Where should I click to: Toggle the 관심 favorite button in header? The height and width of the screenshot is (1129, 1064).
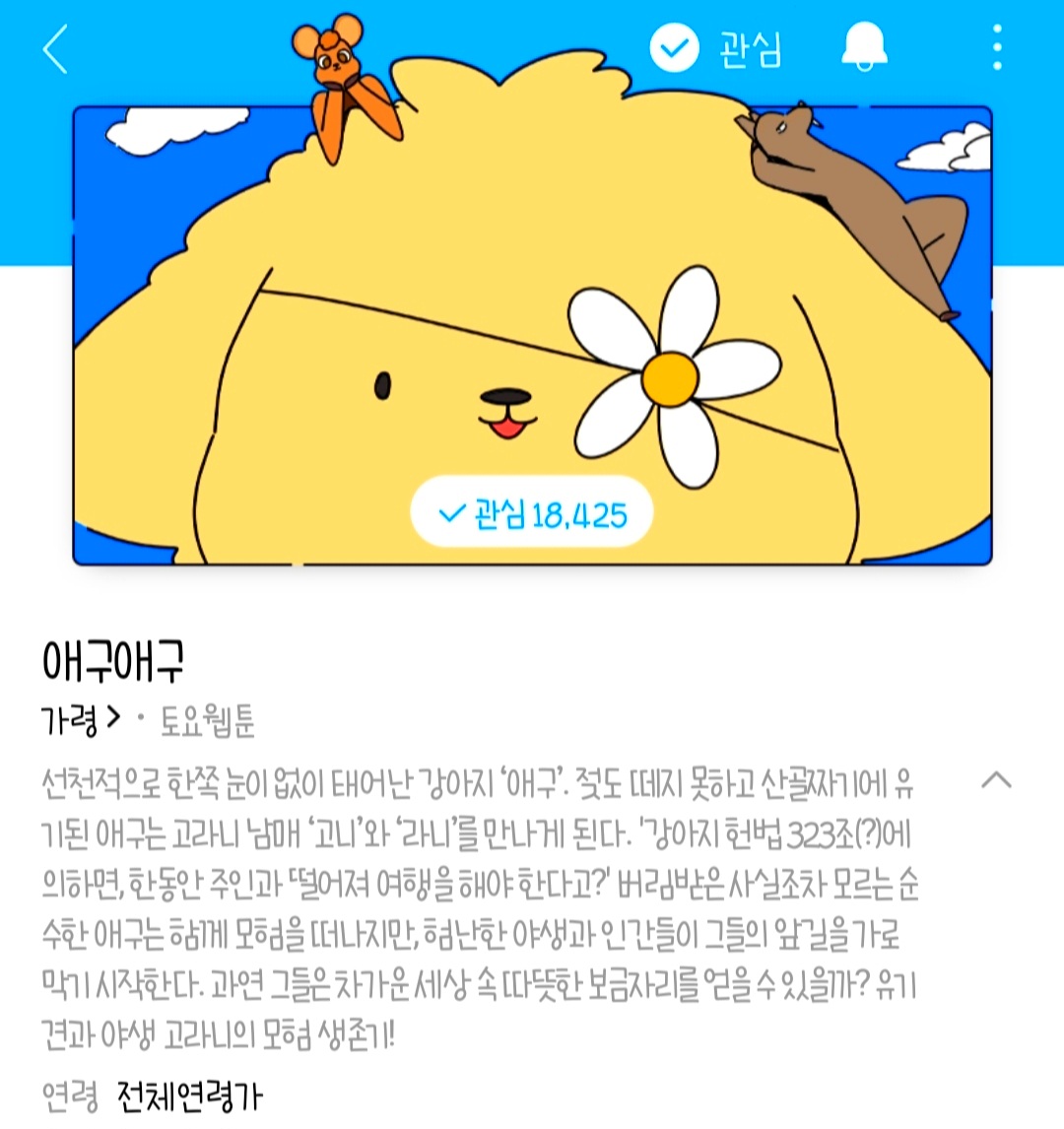[x=716, y=48]
